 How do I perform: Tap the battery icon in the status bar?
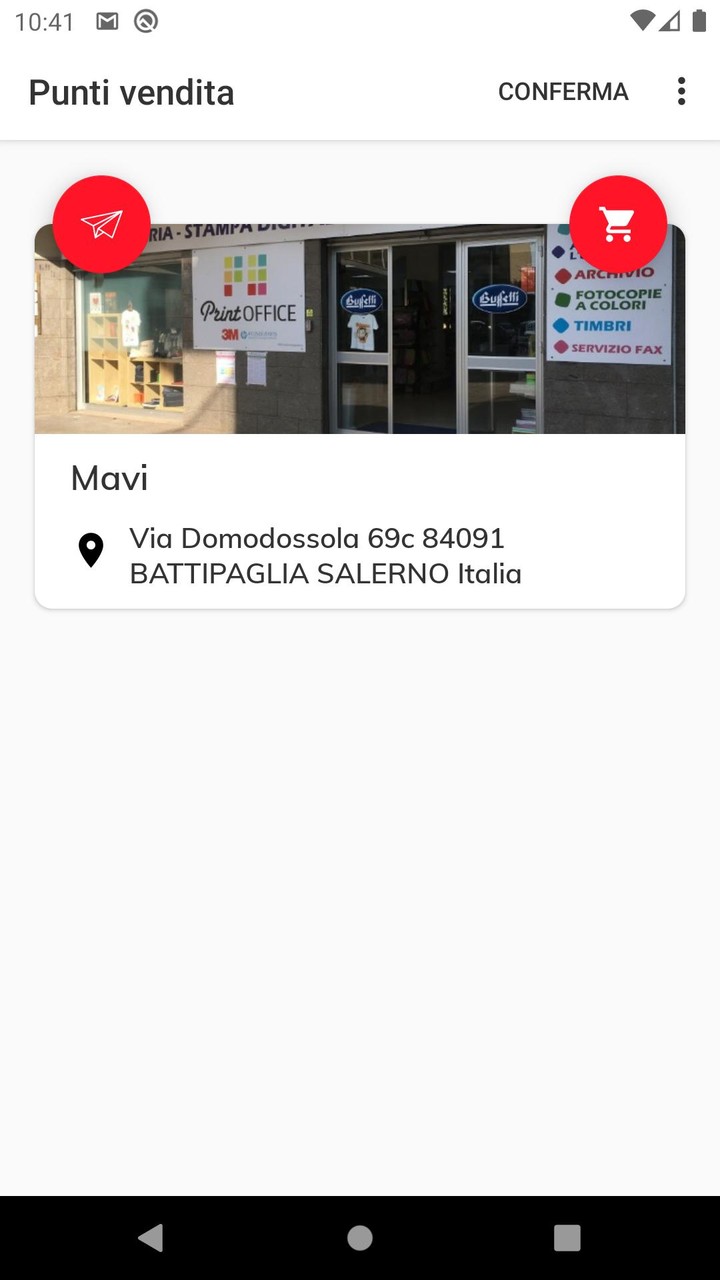(x=700, y=20)
